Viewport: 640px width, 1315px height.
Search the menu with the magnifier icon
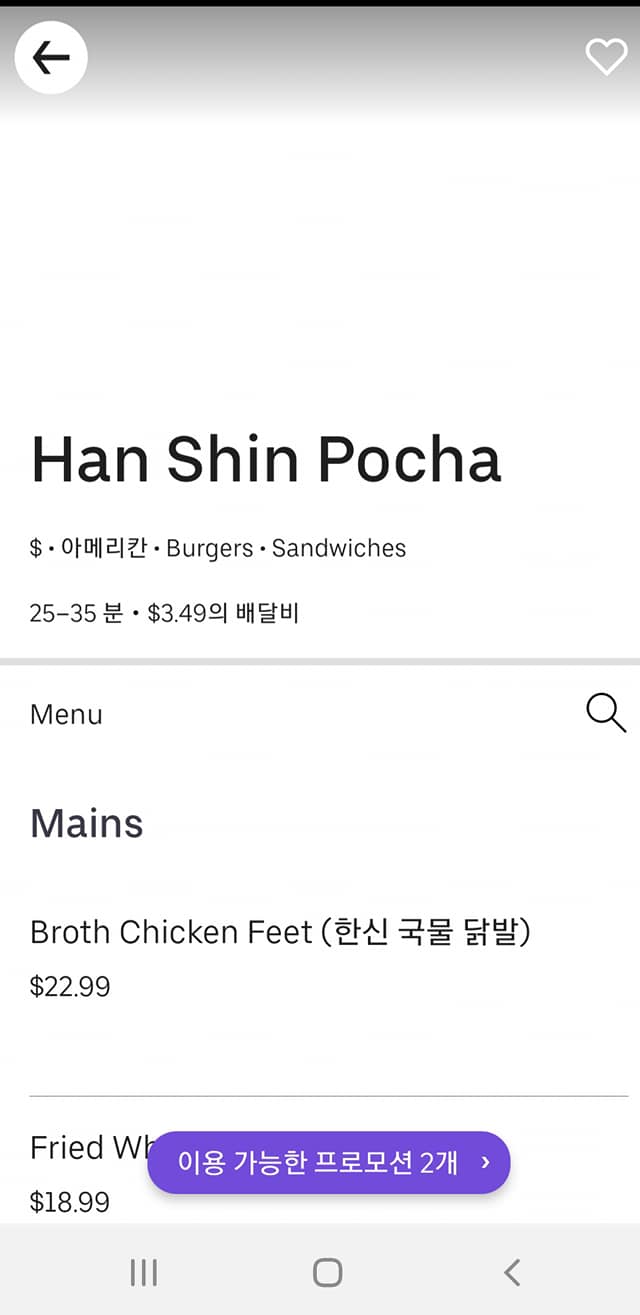pos(605,713)
